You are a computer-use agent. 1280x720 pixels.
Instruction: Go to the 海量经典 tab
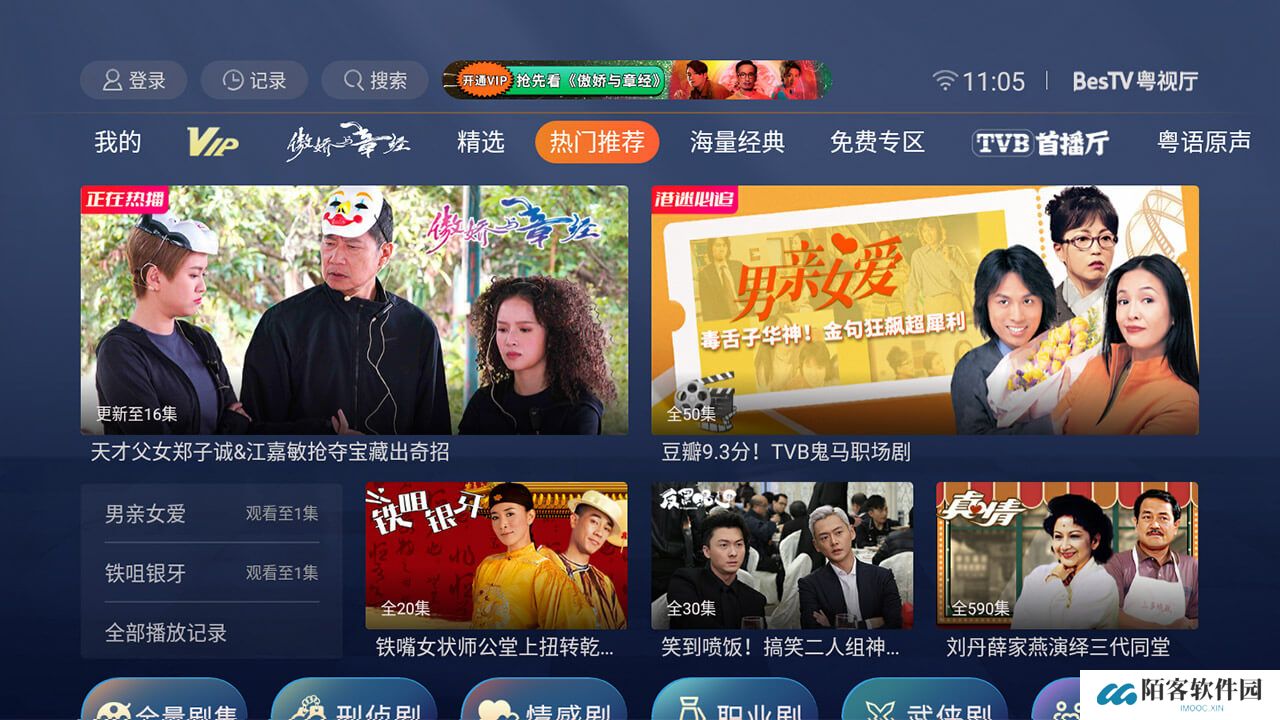coord(737,142)
